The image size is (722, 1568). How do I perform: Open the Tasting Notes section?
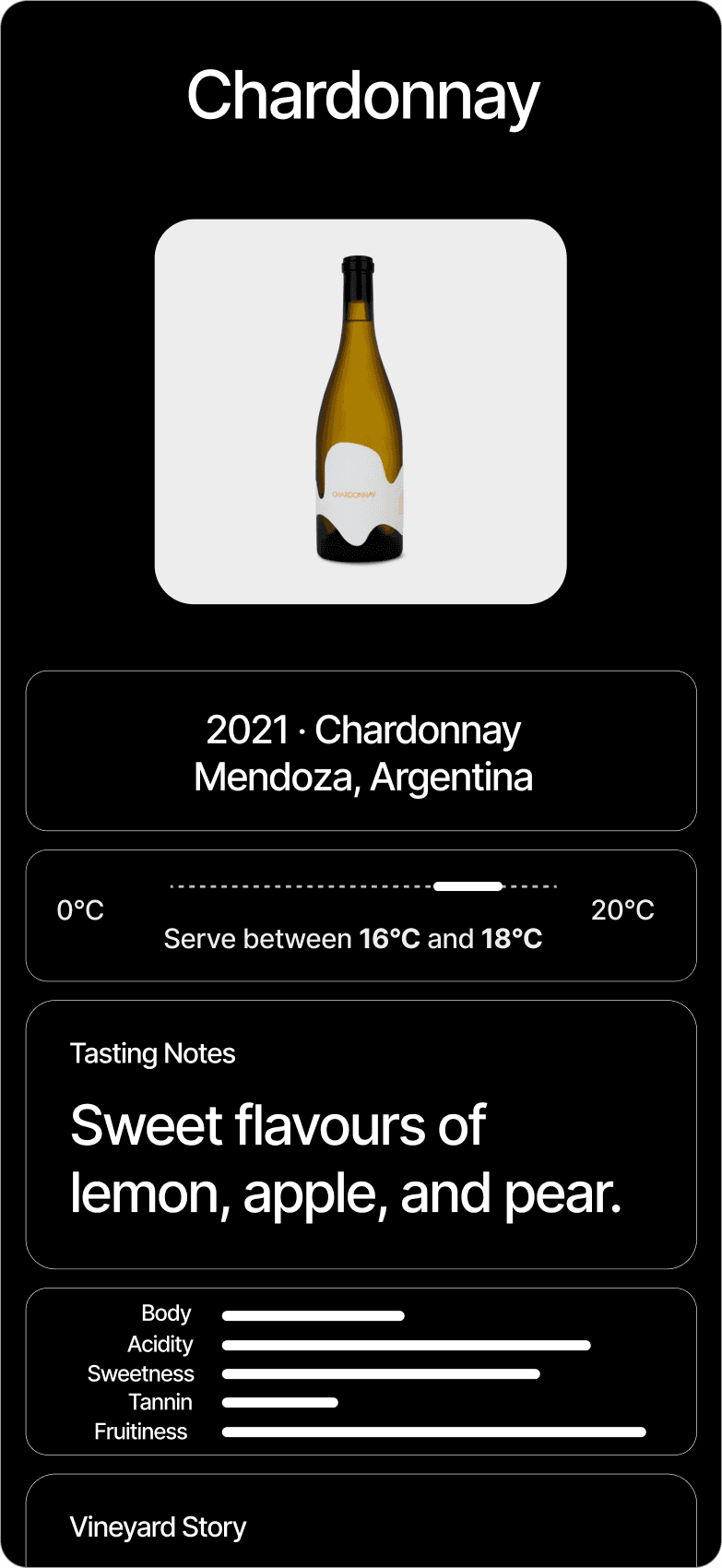tap(153, 1053)
